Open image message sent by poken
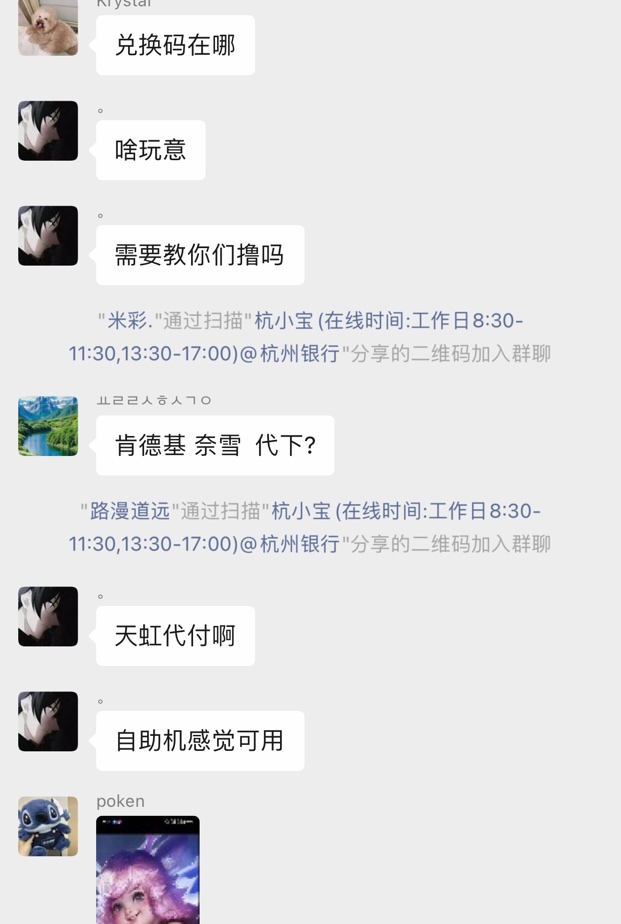Image resolution: width=621 pixels, height=924 pixels. coord(148,868)
